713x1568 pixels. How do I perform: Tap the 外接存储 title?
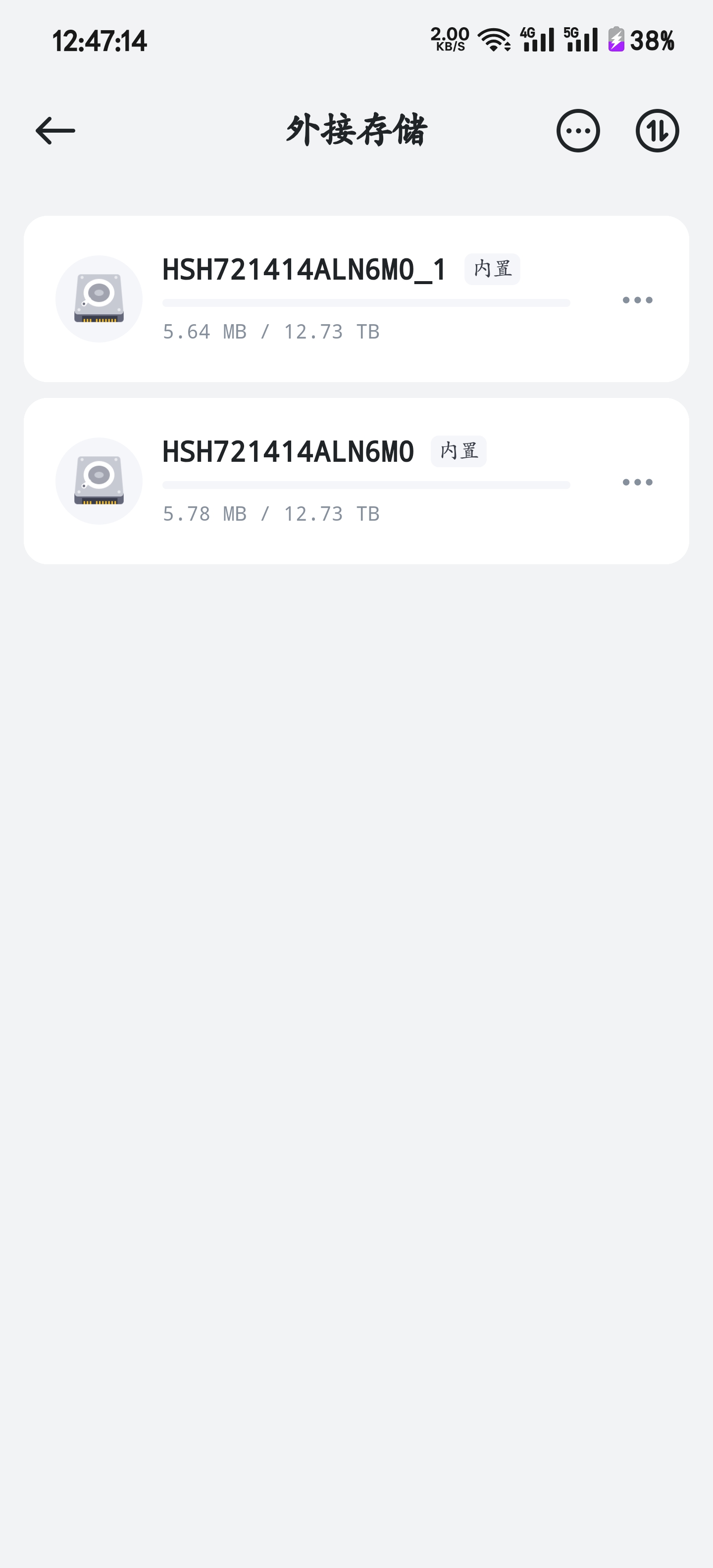pyautogui.click(x=357, y=130)
